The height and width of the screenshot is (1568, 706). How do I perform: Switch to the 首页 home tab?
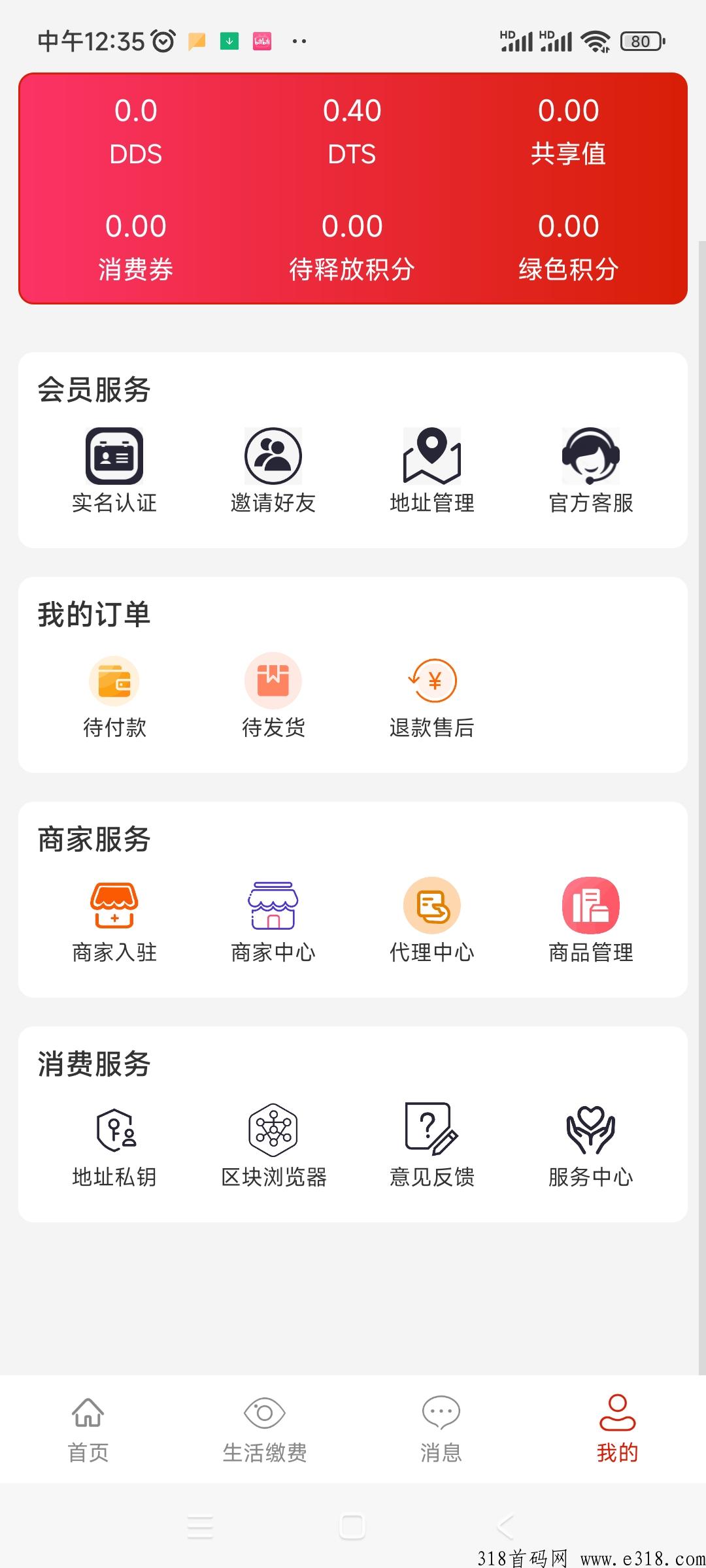coord(88,1429)
